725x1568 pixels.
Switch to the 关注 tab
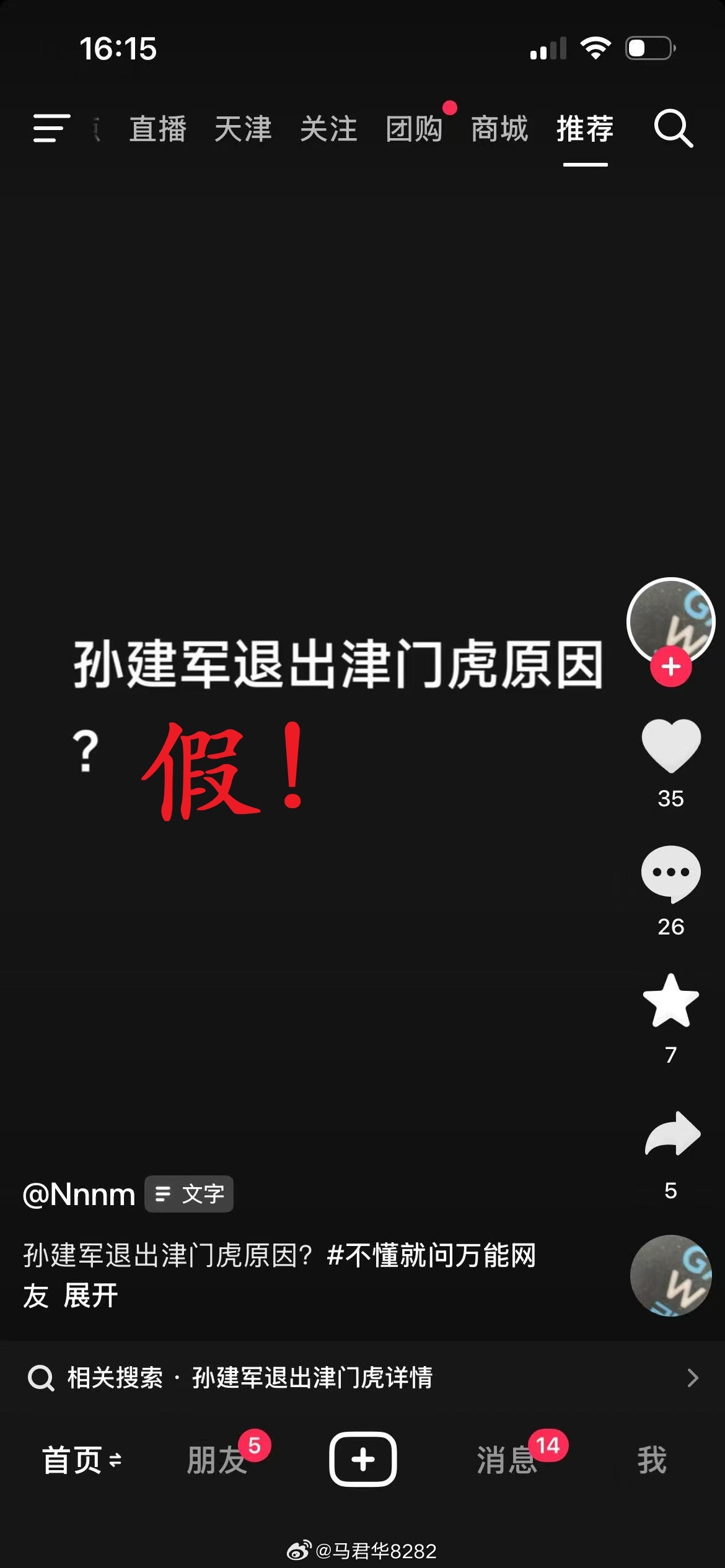tap(329, 130)
